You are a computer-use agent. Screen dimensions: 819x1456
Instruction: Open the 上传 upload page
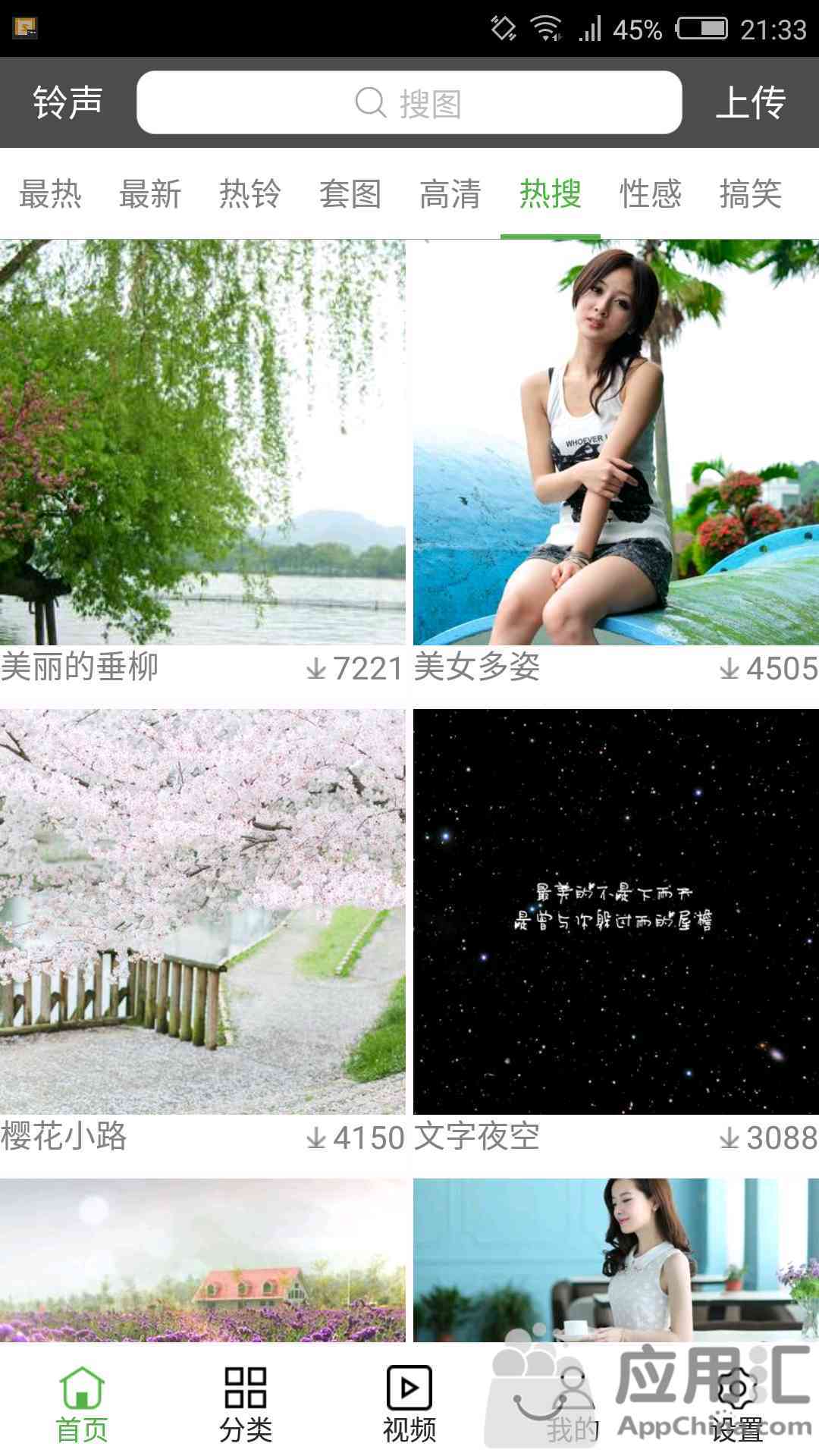pos(750,102)
